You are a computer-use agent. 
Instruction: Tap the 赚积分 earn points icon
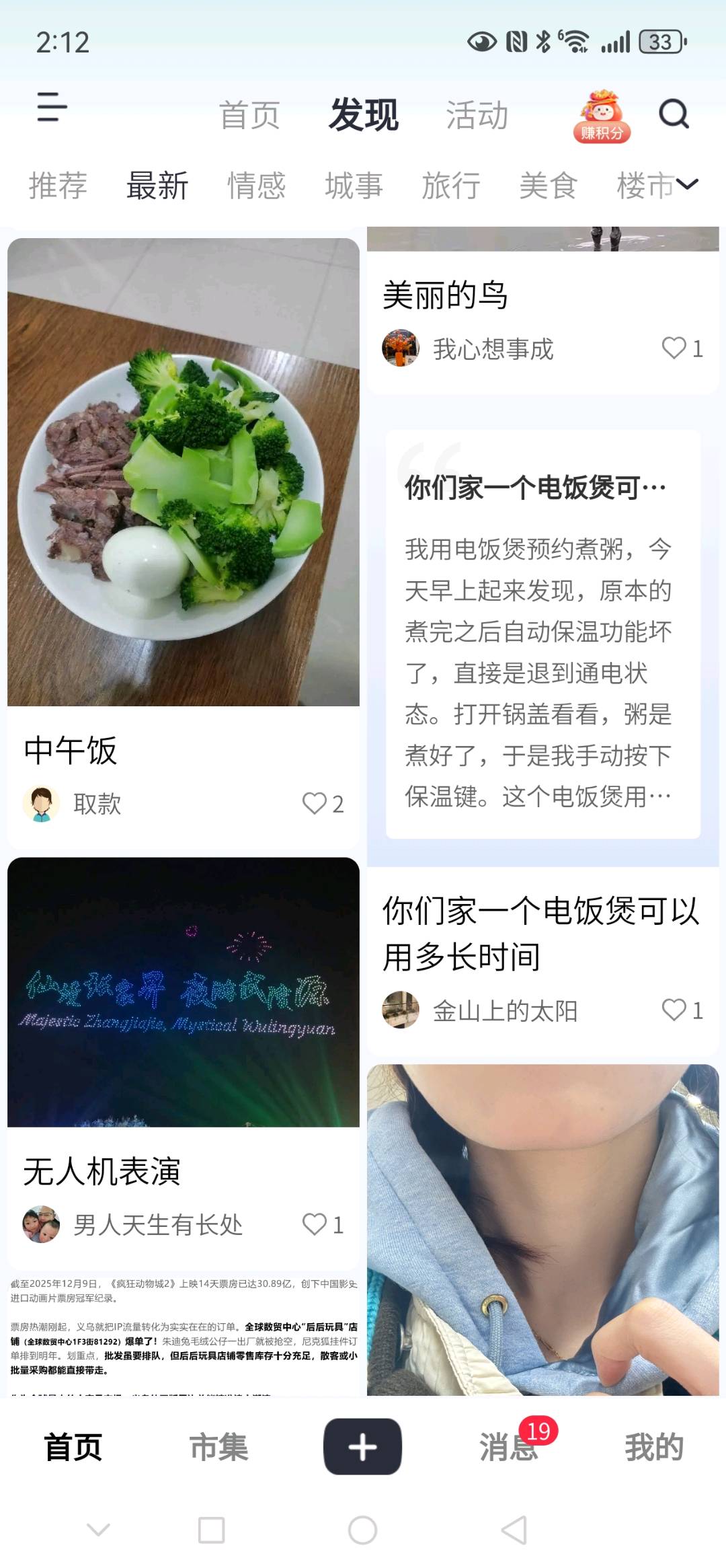click(601, 116)
